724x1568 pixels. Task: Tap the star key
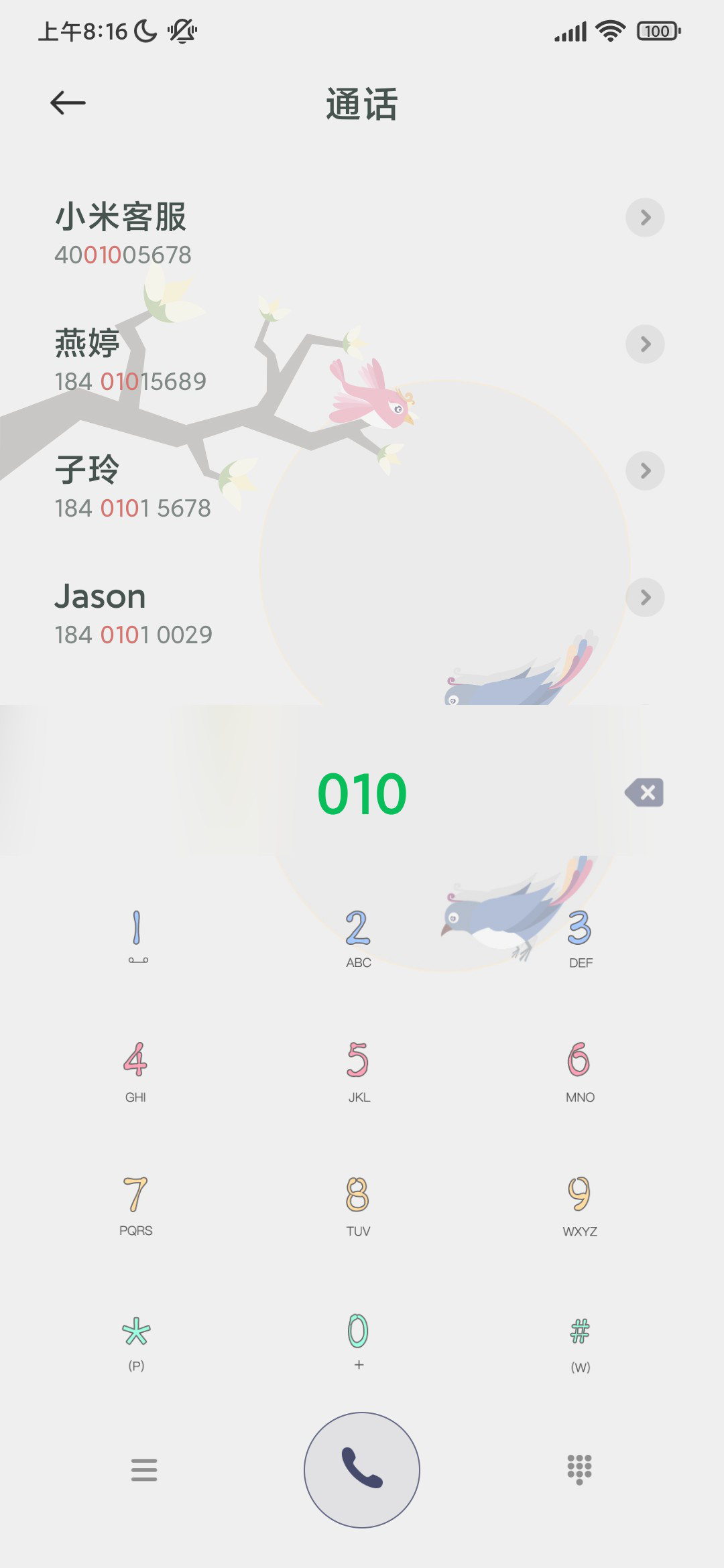coord(136,1340)
